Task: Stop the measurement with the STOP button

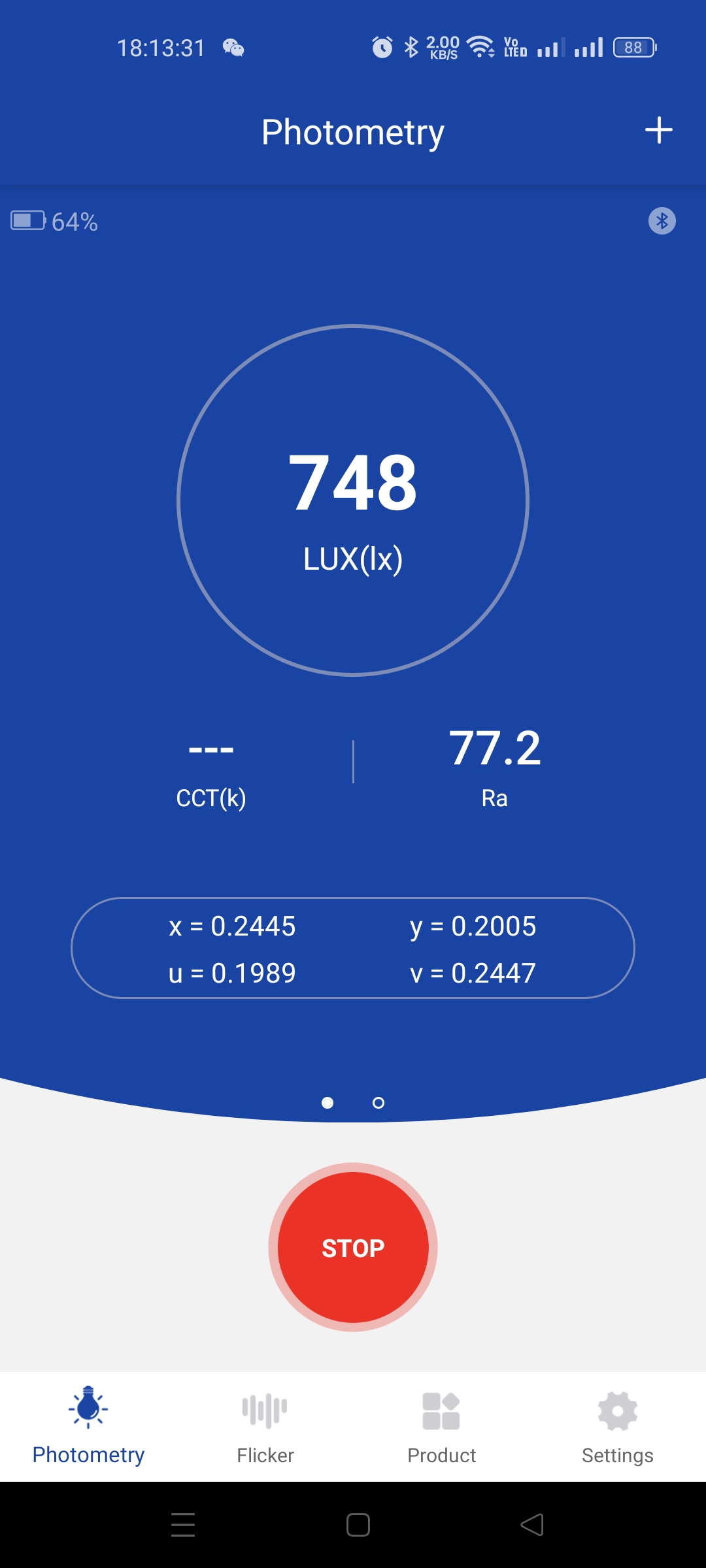Action: tap(353, 1247)
